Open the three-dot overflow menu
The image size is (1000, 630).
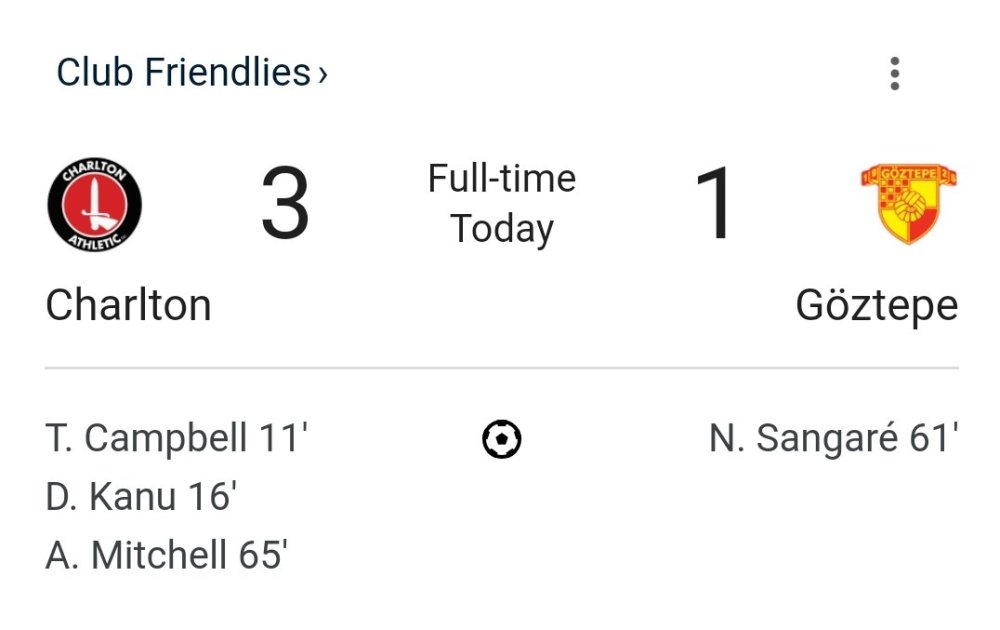coord(894,73)
